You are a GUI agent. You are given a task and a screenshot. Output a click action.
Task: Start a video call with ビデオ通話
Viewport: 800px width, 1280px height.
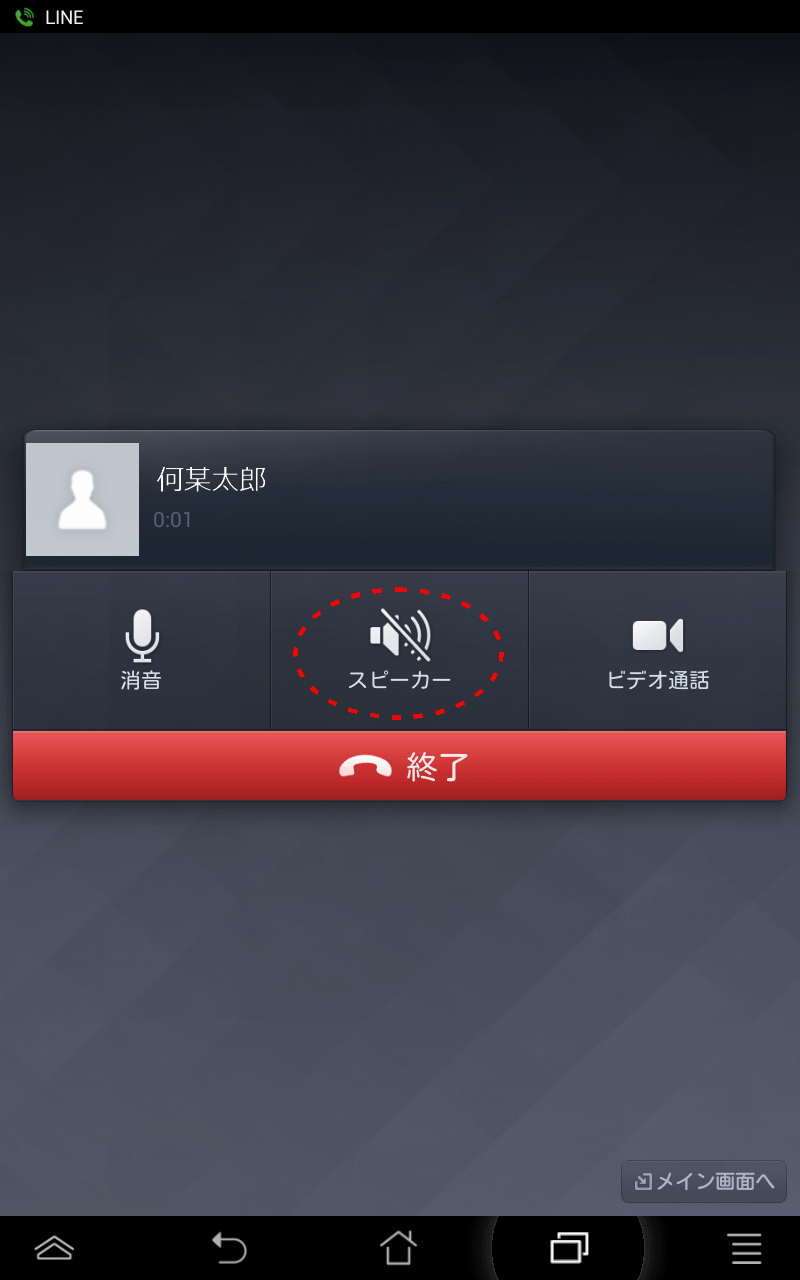click(x=657, y=650)
